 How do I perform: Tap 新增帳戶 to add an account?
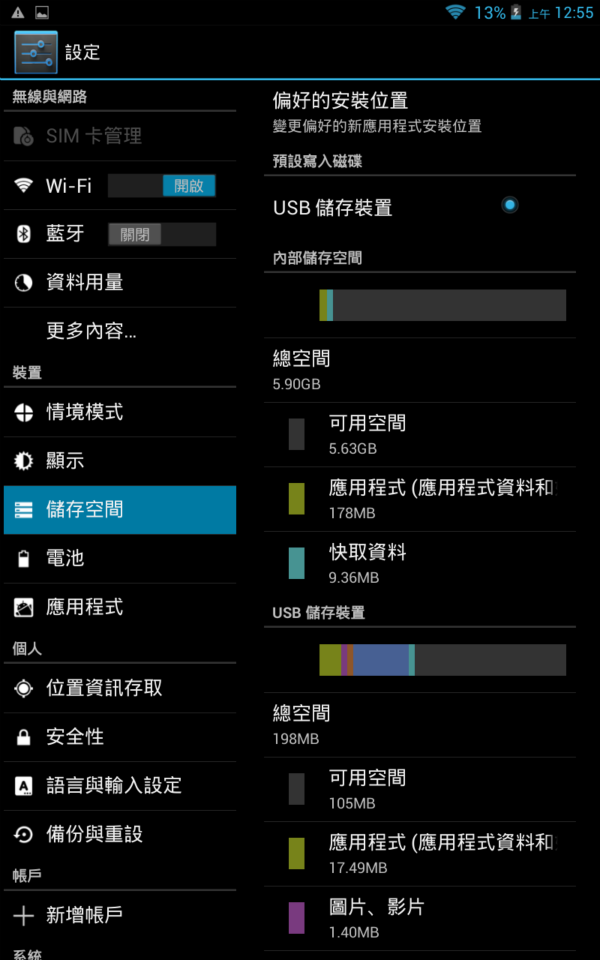[x=120, y=915]
